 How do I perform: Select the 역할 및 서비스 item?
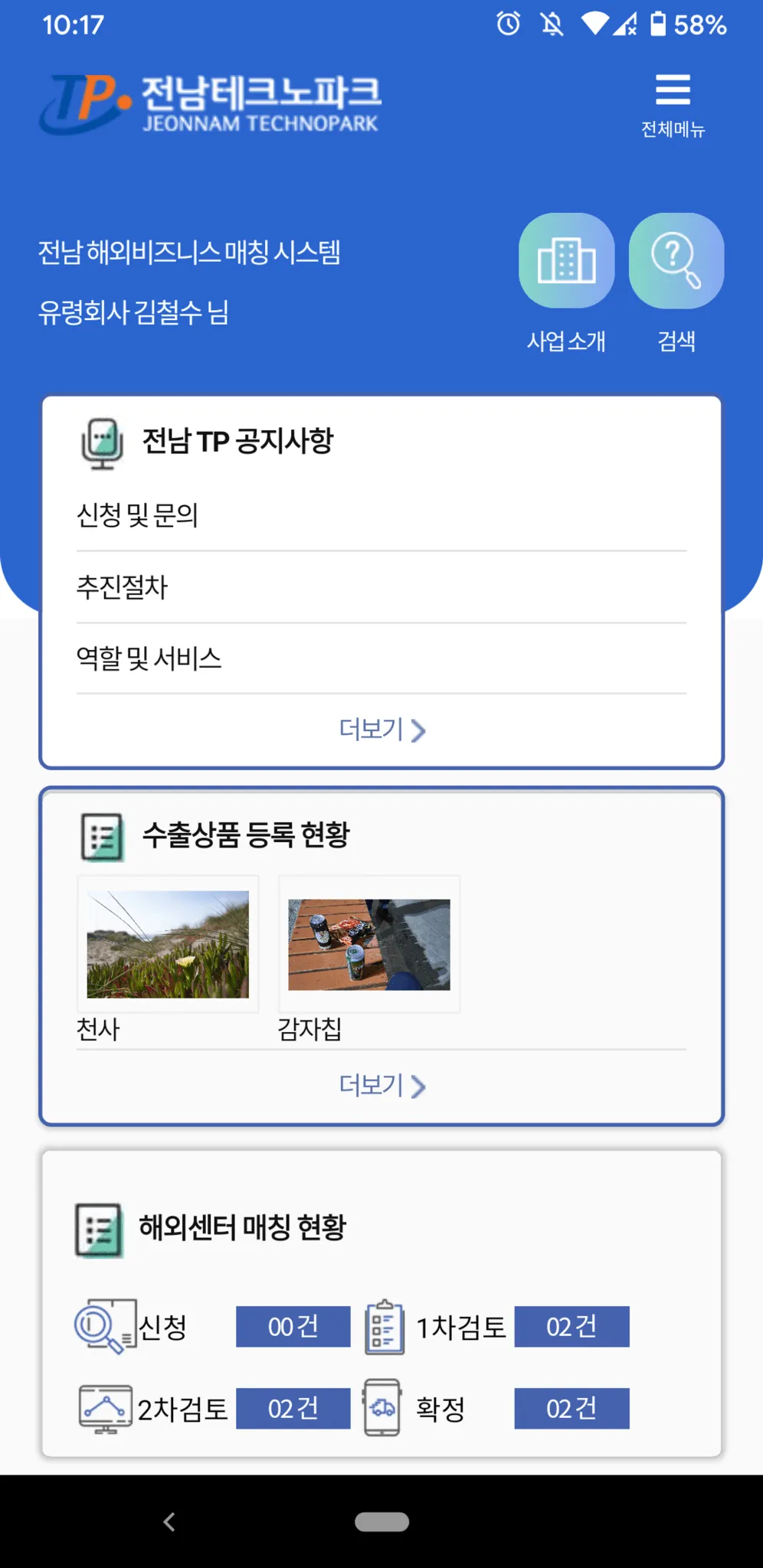coord(149,658)
